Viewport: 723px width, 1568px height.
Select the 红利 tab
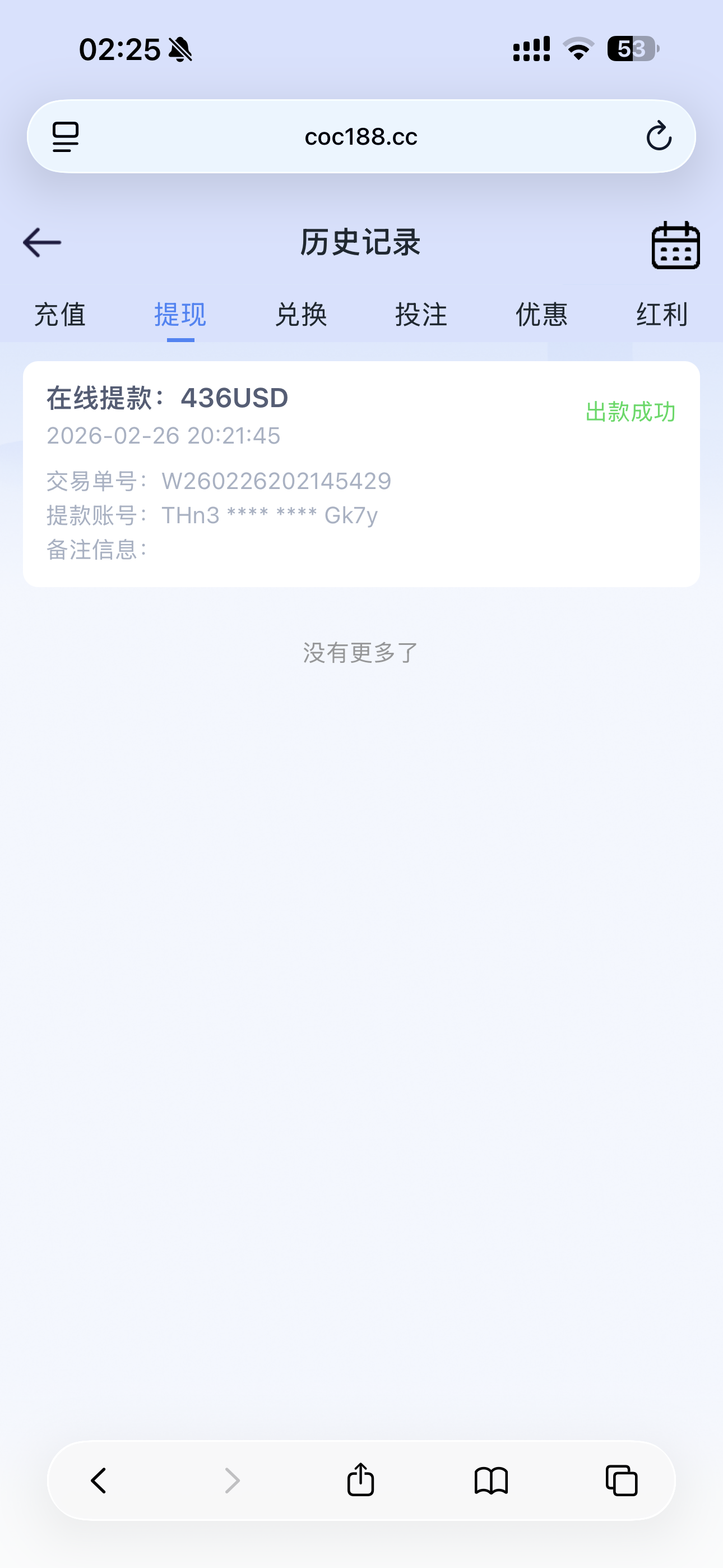pos(660,315)
